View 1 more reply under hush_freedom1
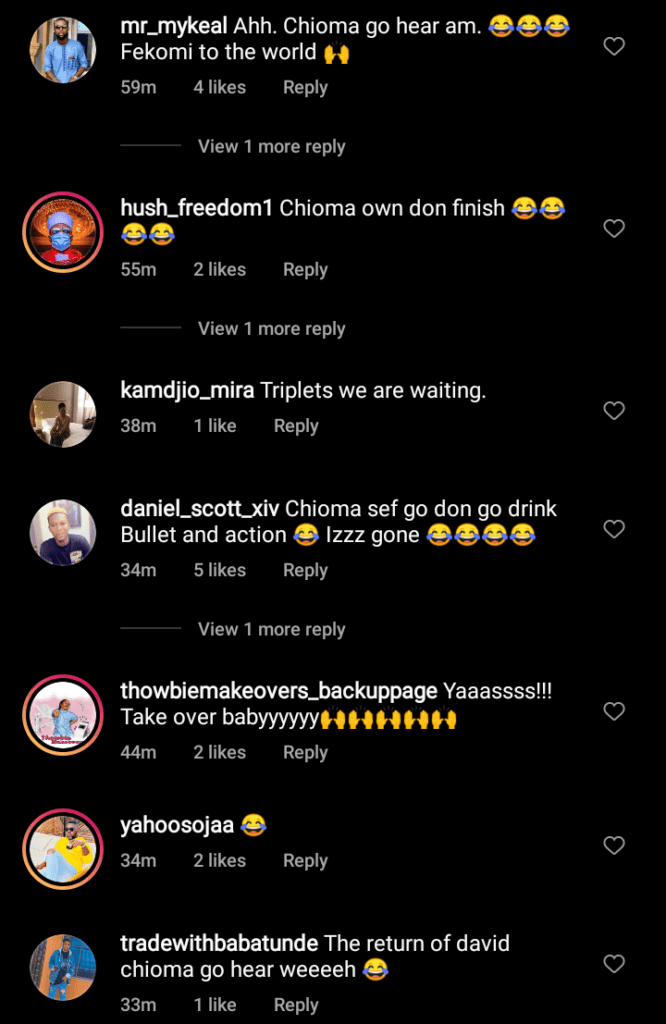Screen dimensions: 666x1024 click(271, 329)
